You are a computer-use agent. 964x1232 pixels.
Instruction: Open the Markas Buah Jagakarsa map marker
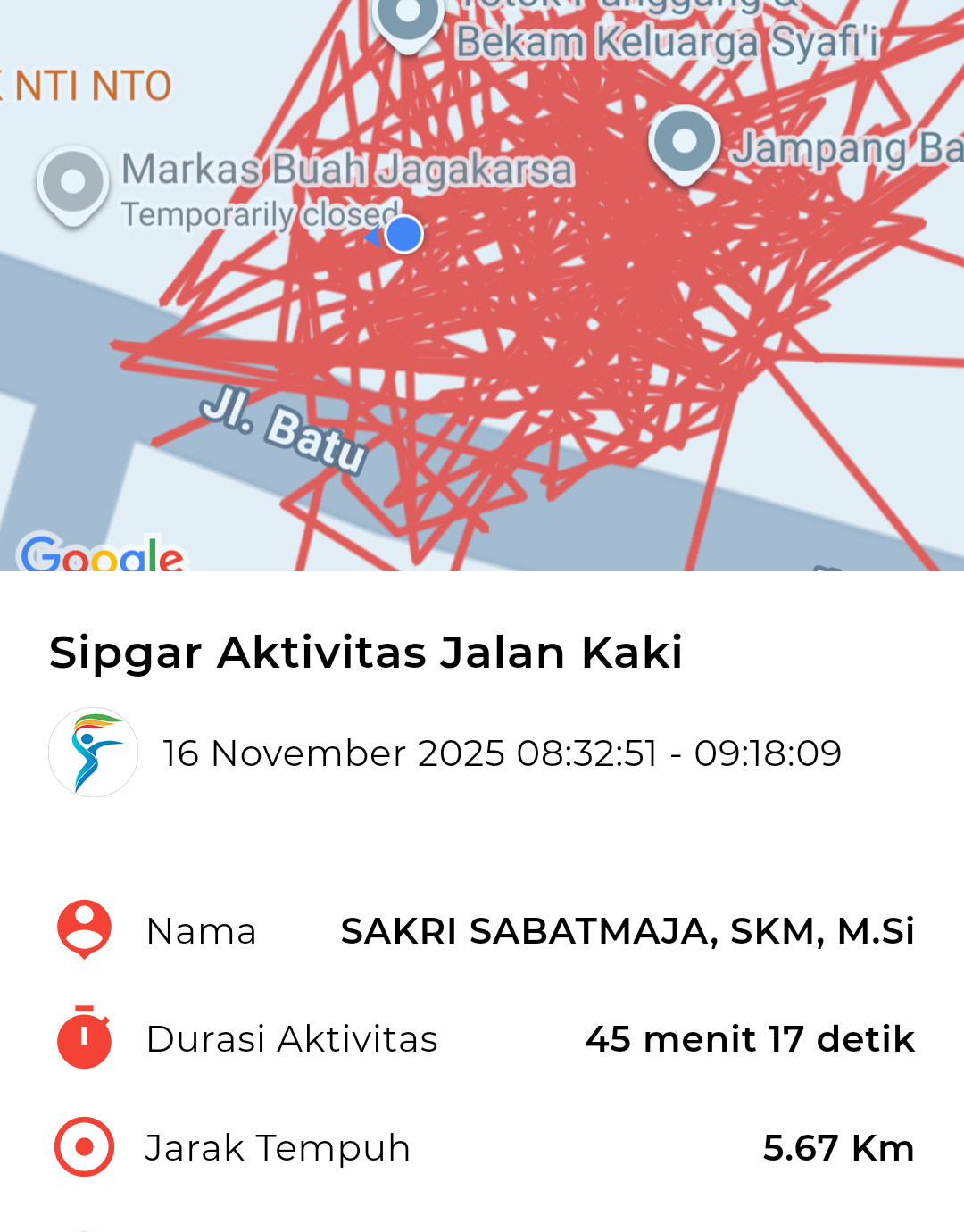coord(73,183)
